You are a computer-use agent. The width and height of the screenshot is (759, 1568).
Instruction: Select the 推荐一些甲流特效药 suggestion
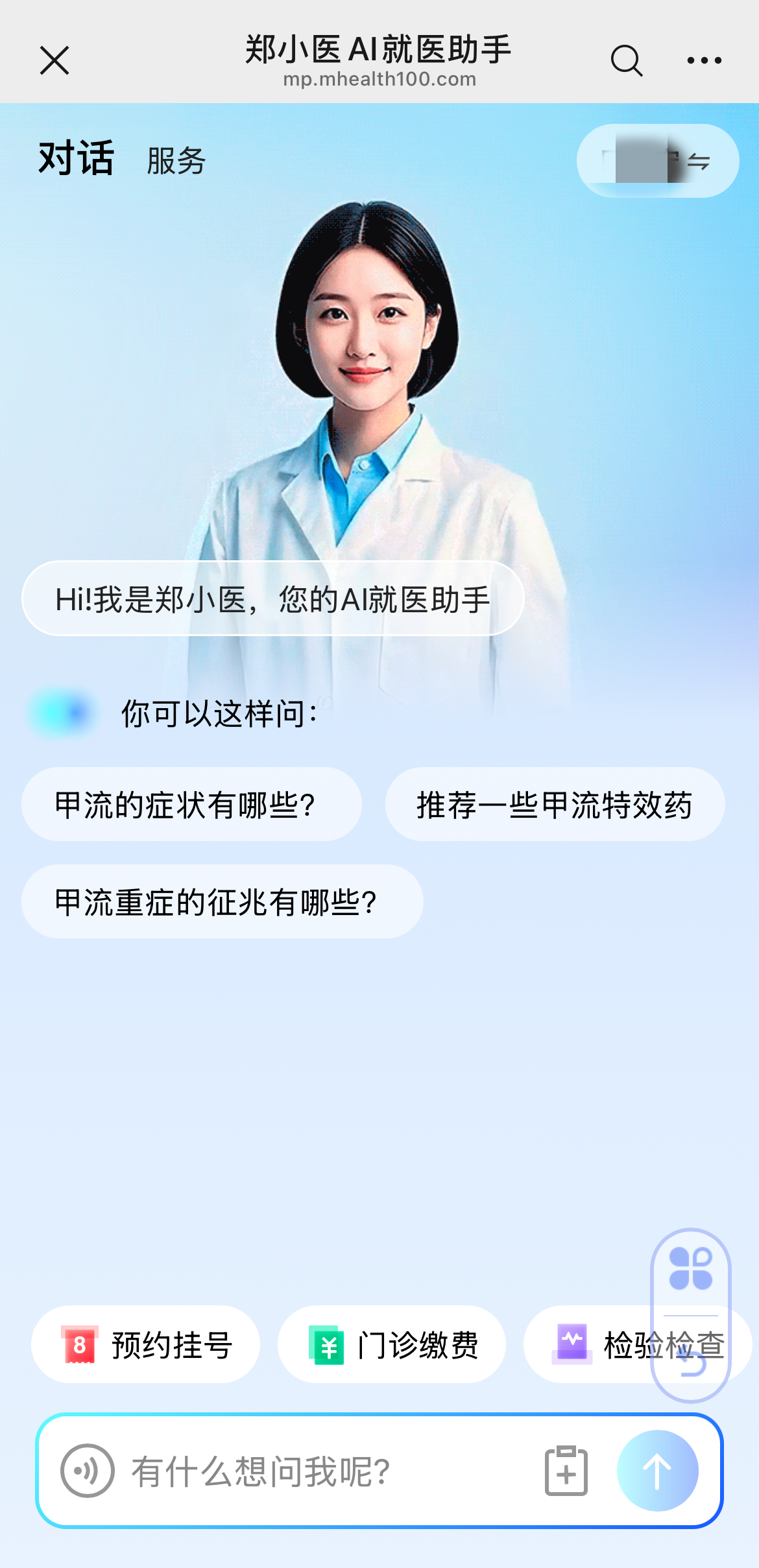coord(555,805)
